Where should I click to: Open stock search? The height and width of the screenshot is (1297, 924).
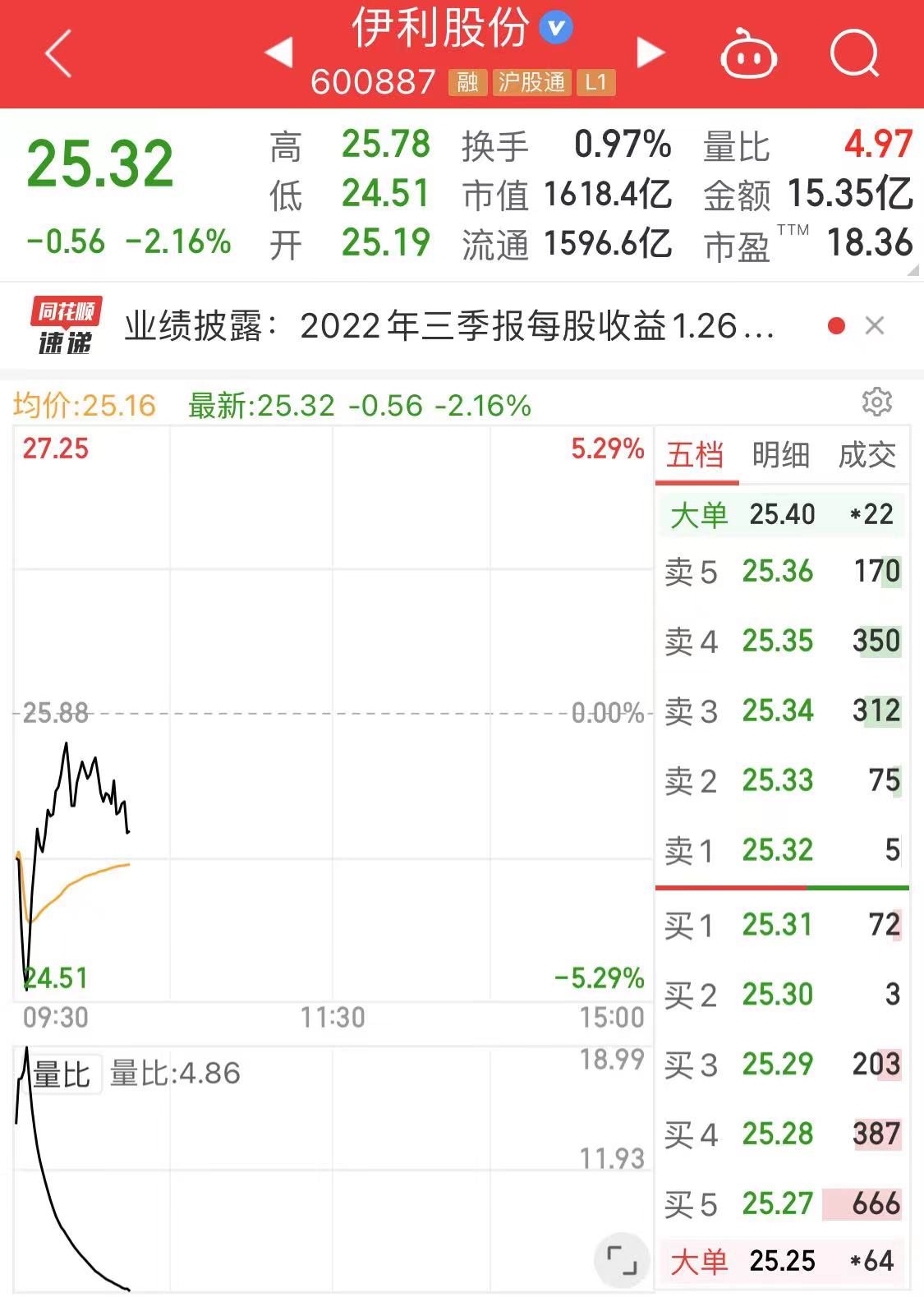[x=854, y=54]
